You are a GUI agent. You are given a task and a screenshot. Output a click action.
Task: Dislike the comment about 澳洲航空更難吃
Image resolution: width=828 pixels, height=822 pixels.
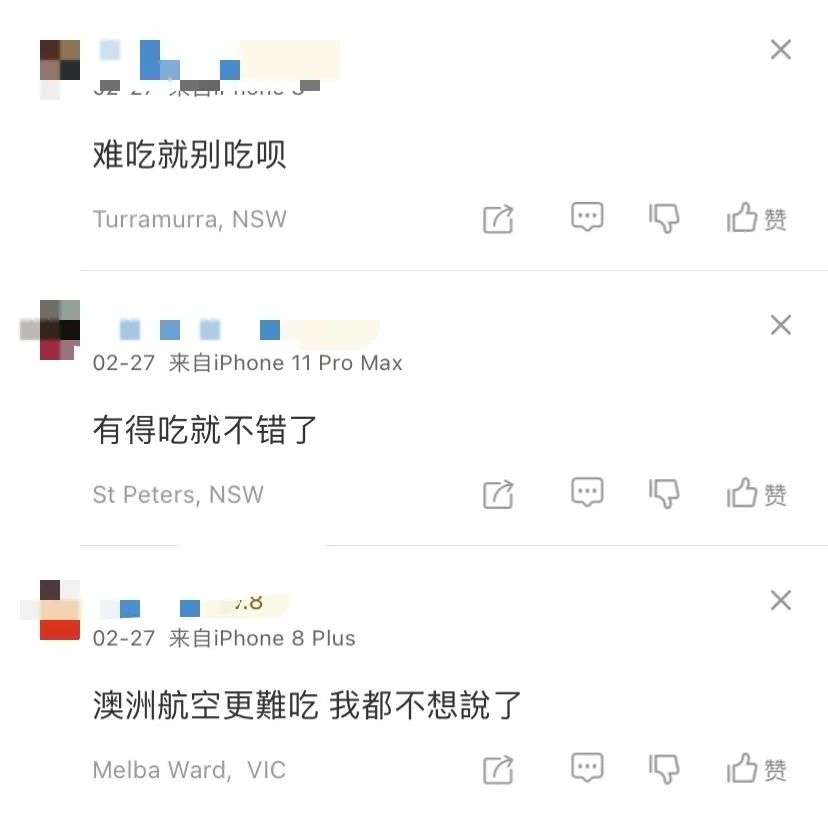[x=665, y=769]
